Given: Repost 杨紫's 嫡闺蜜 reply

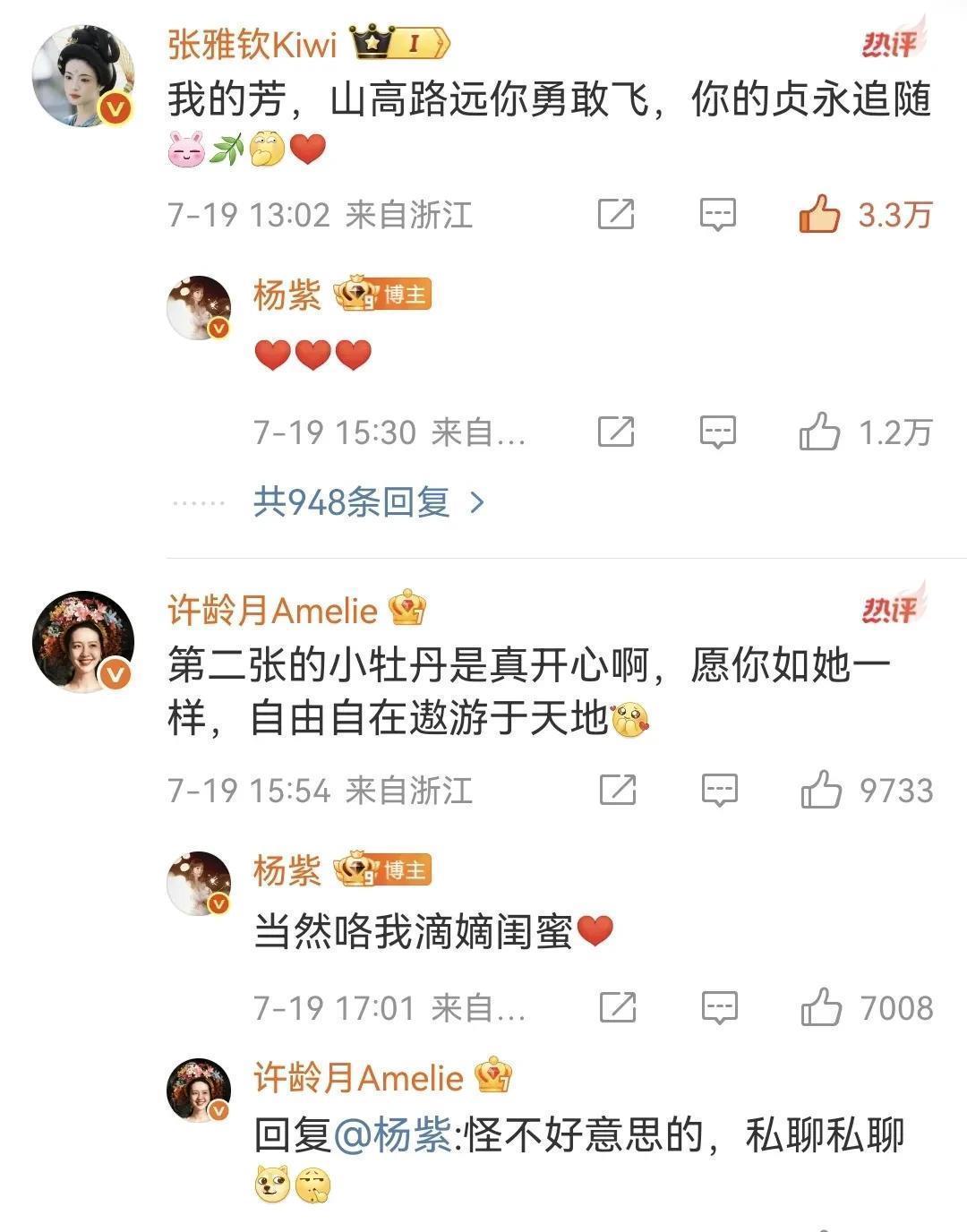Looking at the screenshot, I should pos(618,1008).
